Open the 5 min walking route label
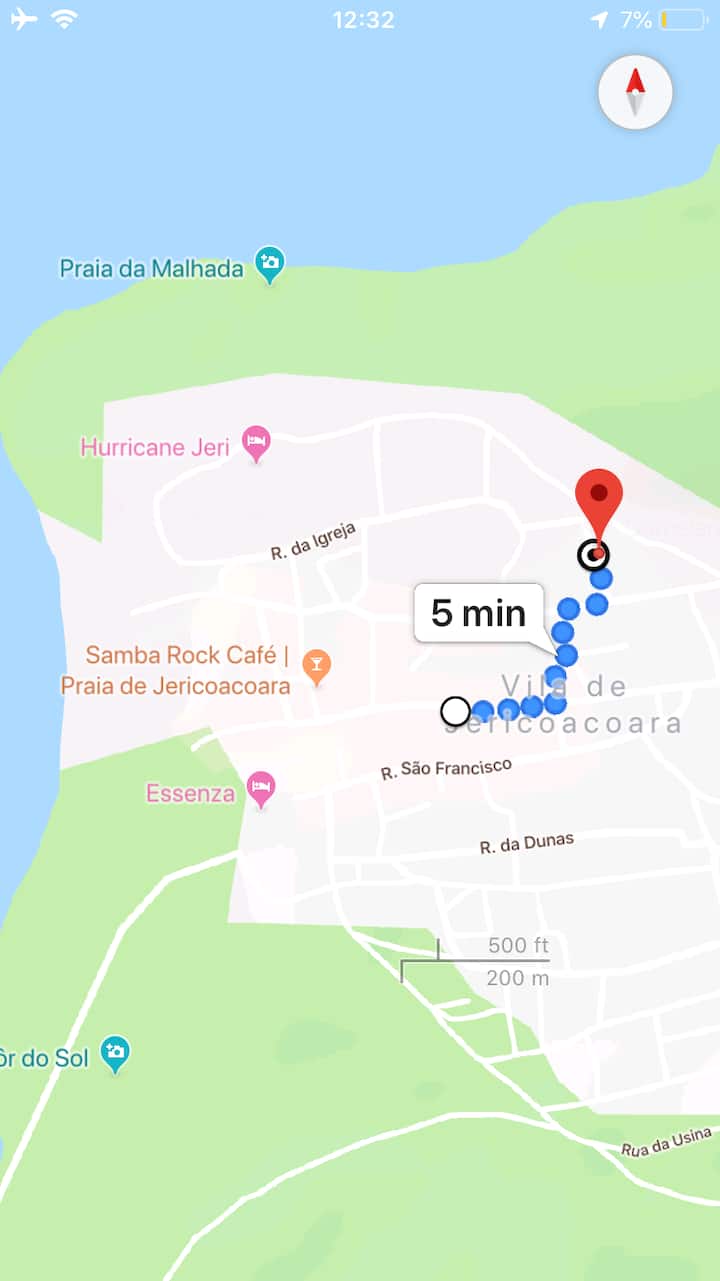Screen dimensions: 720x1281 pyautogui.click(x=478, y=613)
